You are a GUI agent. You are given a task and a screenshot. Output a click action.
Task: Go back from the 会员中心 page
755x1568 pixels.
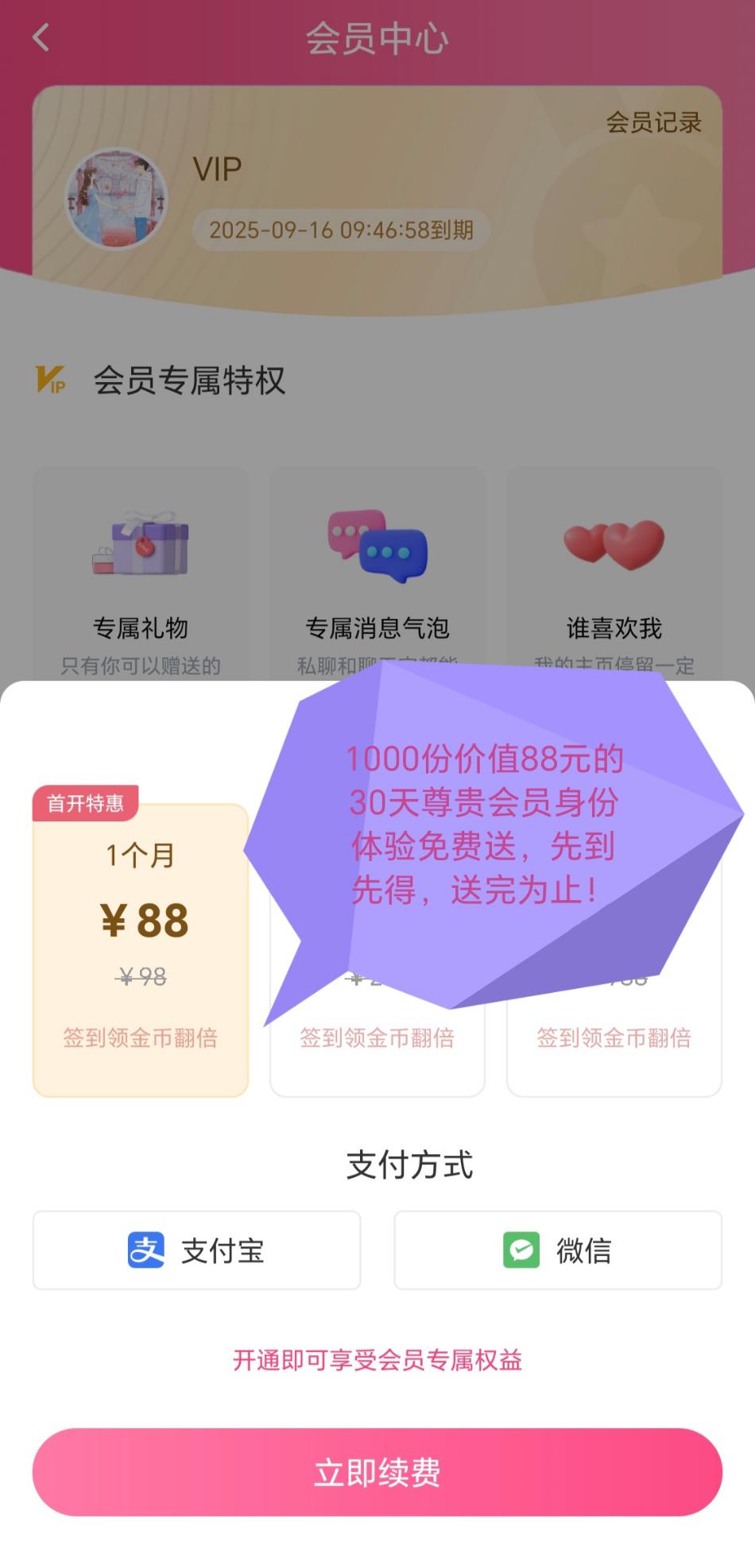tap(41, 37)
